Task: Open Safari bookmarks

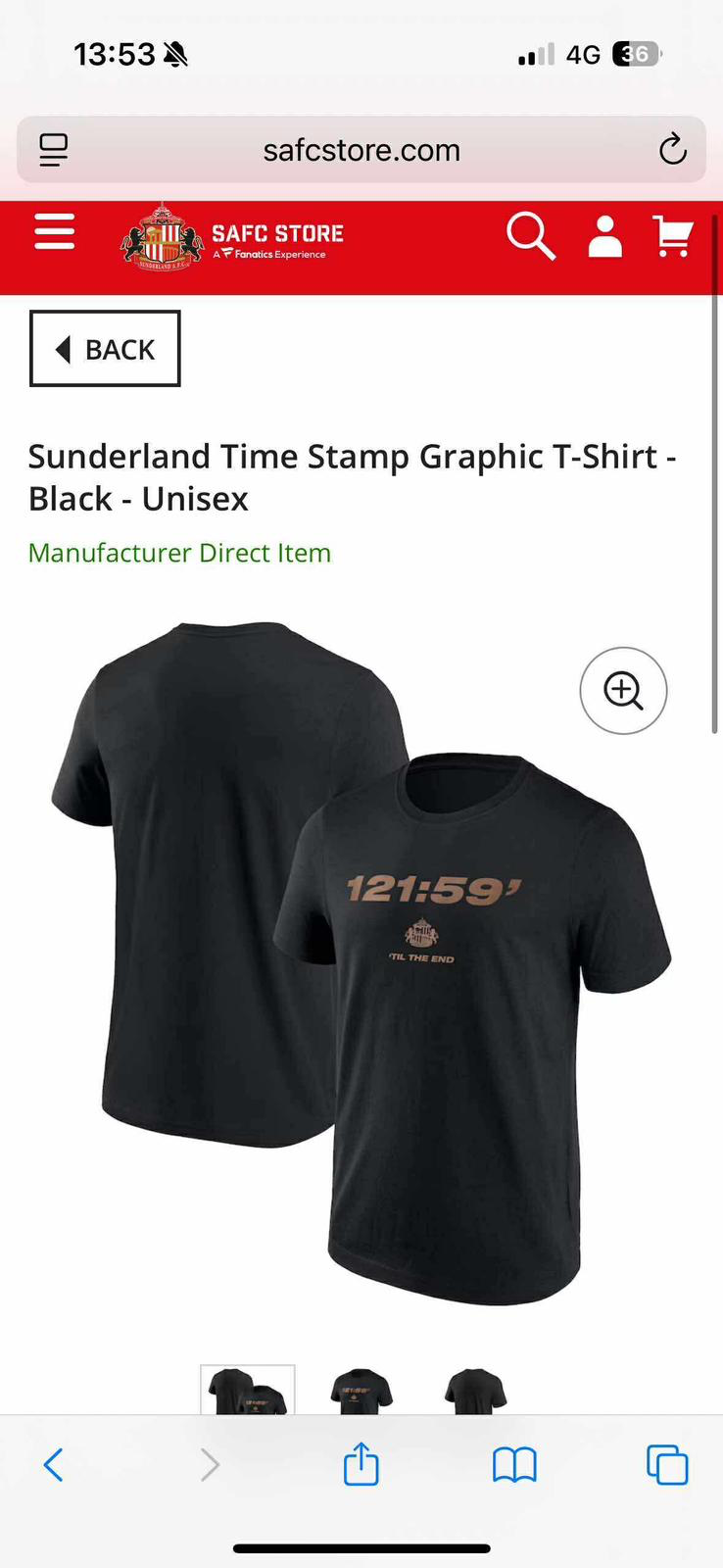Action: point(514,1465)
